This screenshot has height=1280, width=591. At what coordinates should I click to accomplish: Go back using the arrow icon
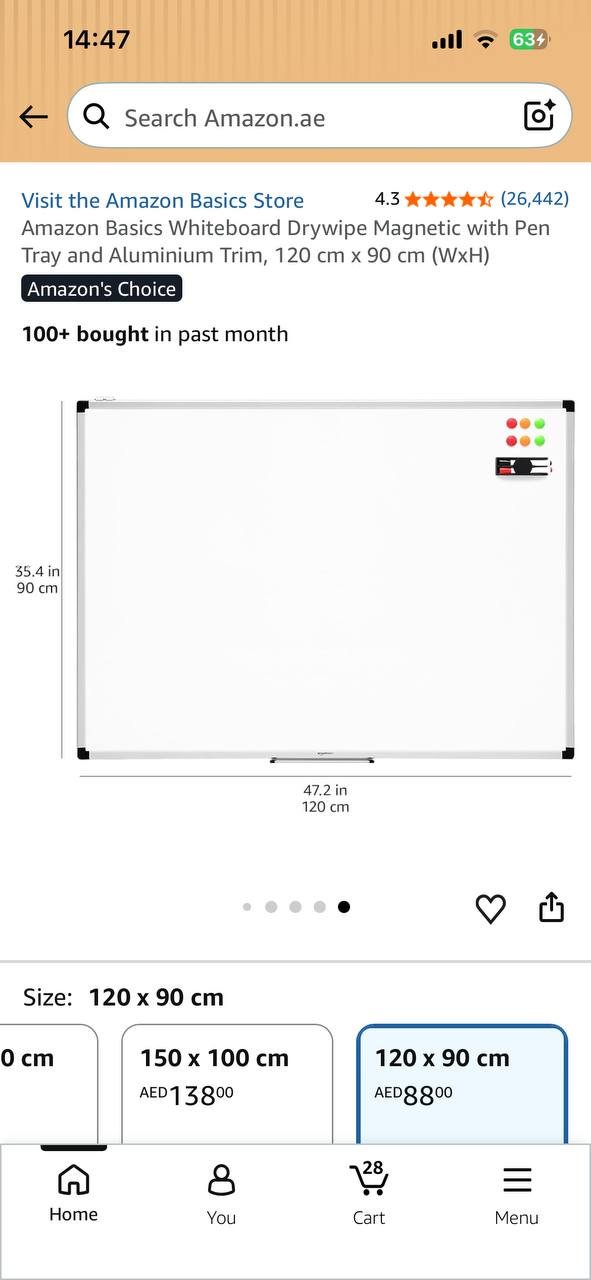coord(33,117)
